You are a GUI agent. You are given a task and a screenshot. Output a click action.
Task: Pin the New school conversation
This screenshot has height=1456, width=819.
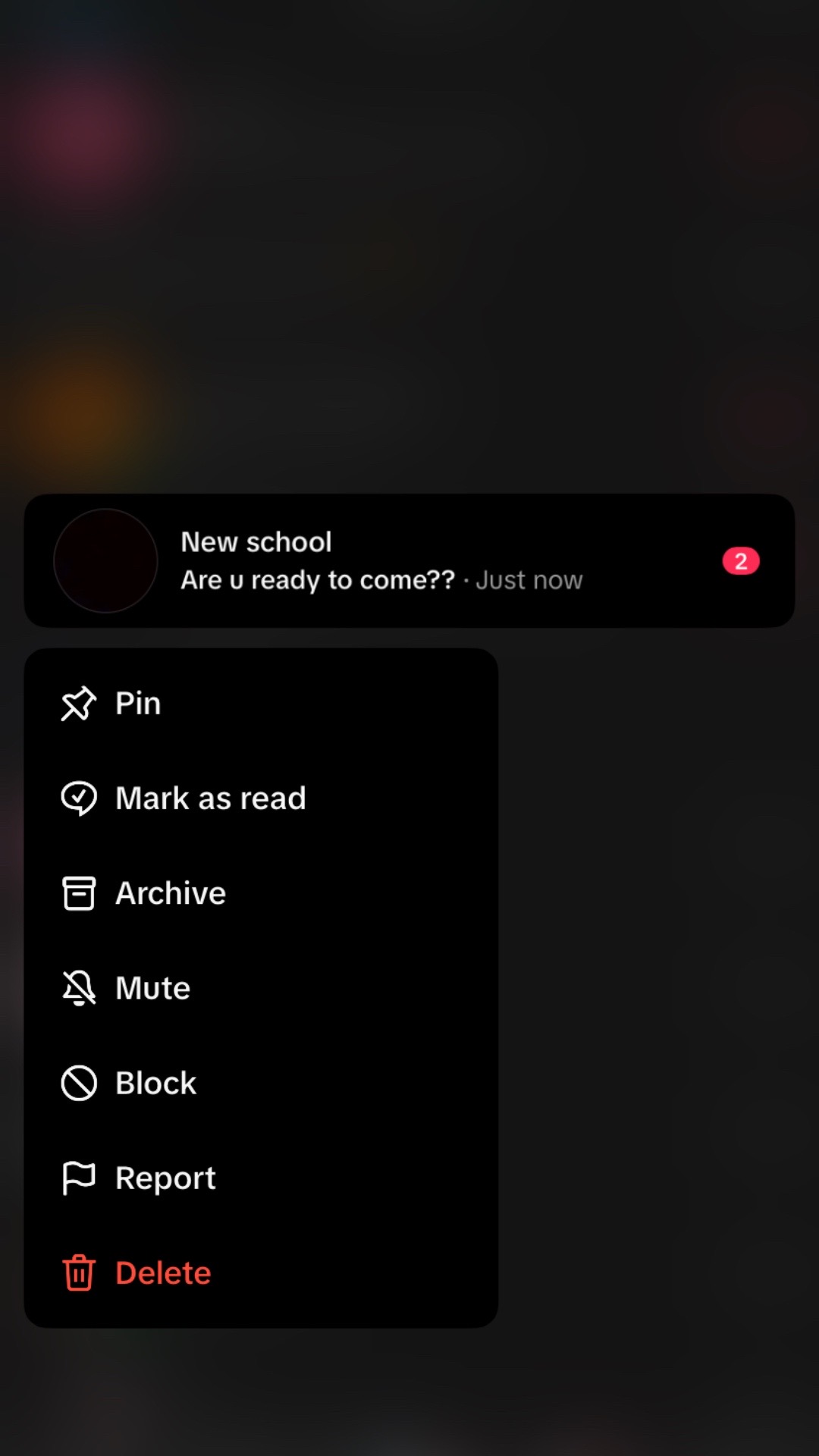tap(261, 703)
